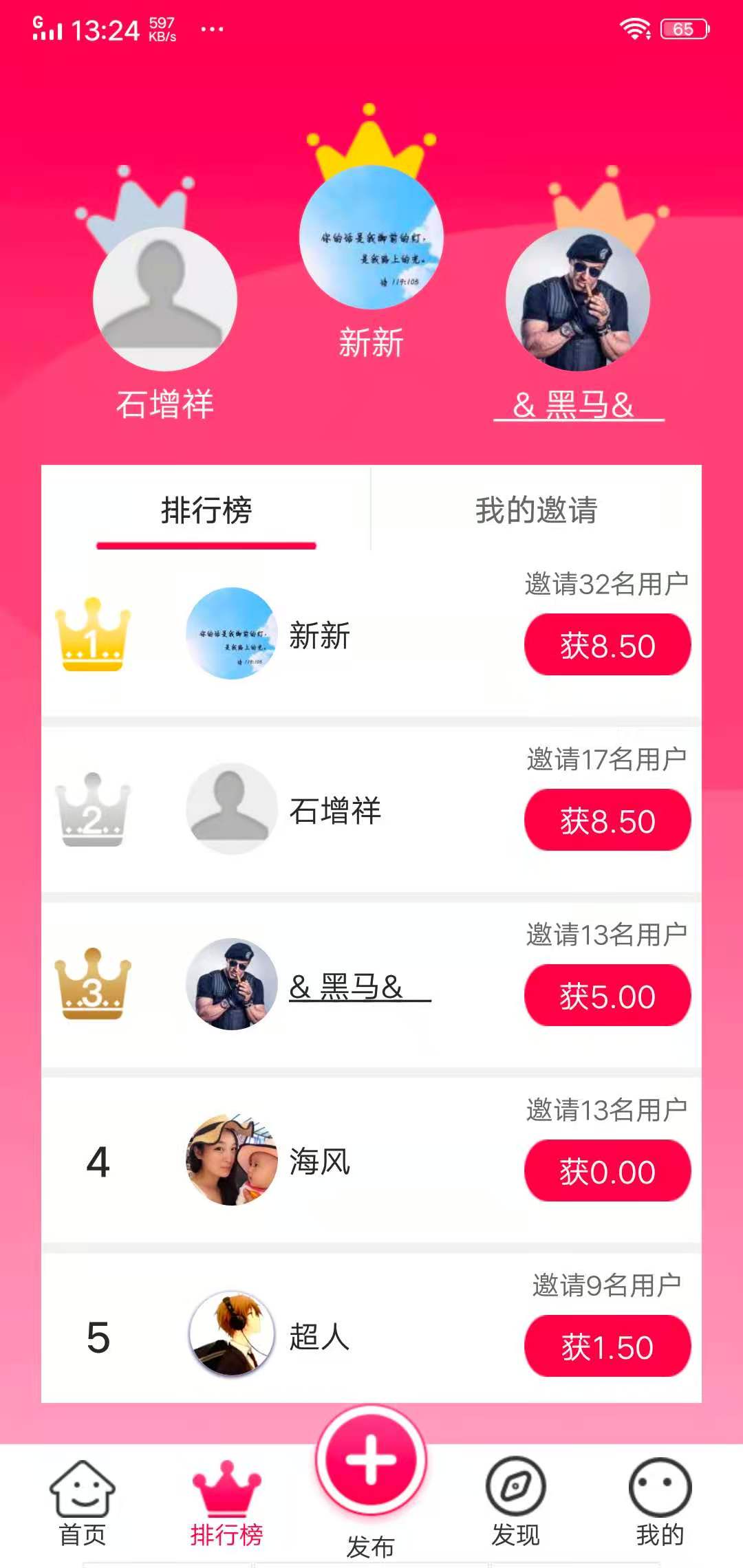View & 黑马& avatar on the podium
This screenshot has width=743, height=1568.
click(x=578, y=299)
